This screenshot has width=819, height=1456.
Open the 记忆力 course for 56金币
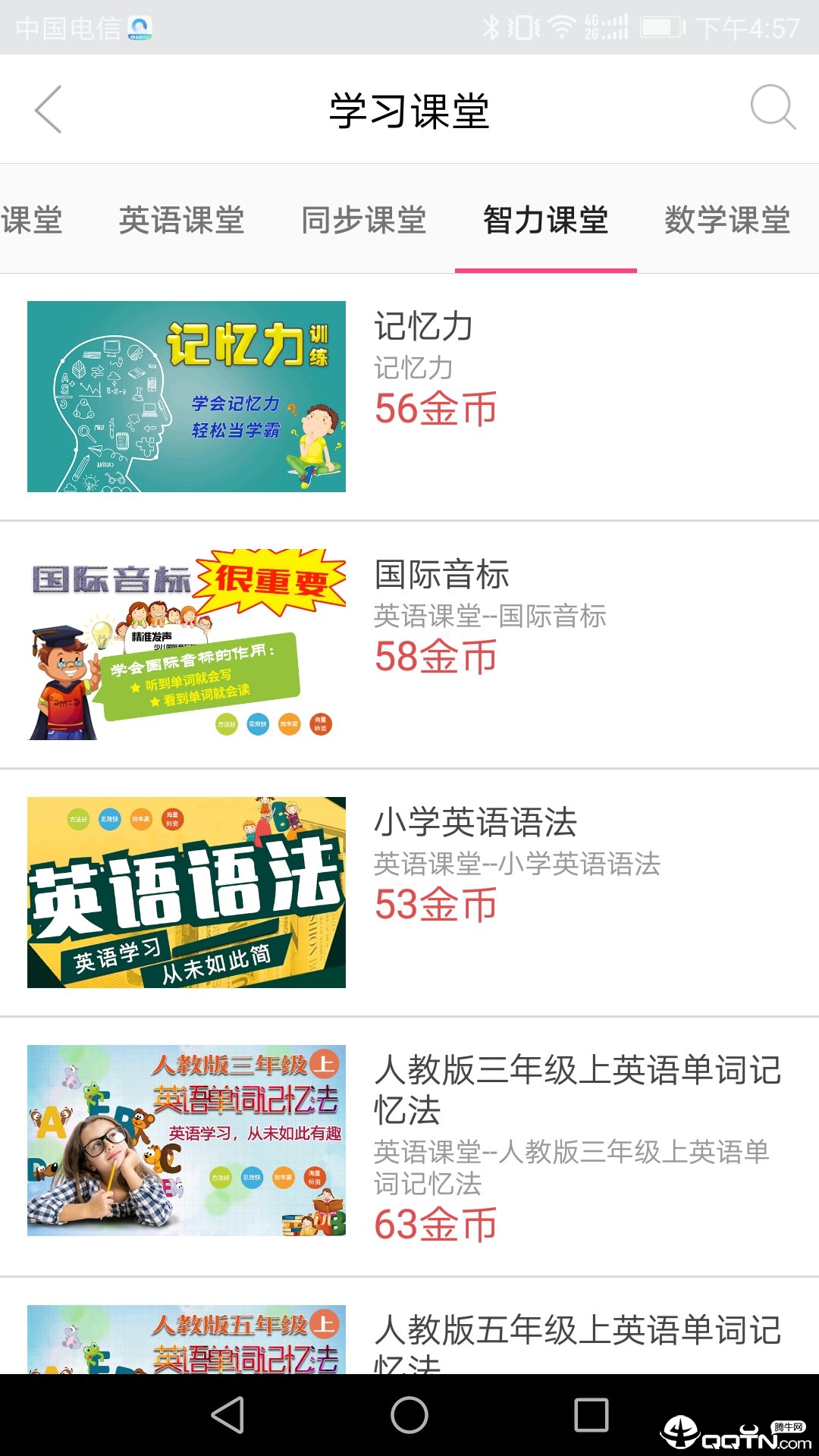point(409,397)
